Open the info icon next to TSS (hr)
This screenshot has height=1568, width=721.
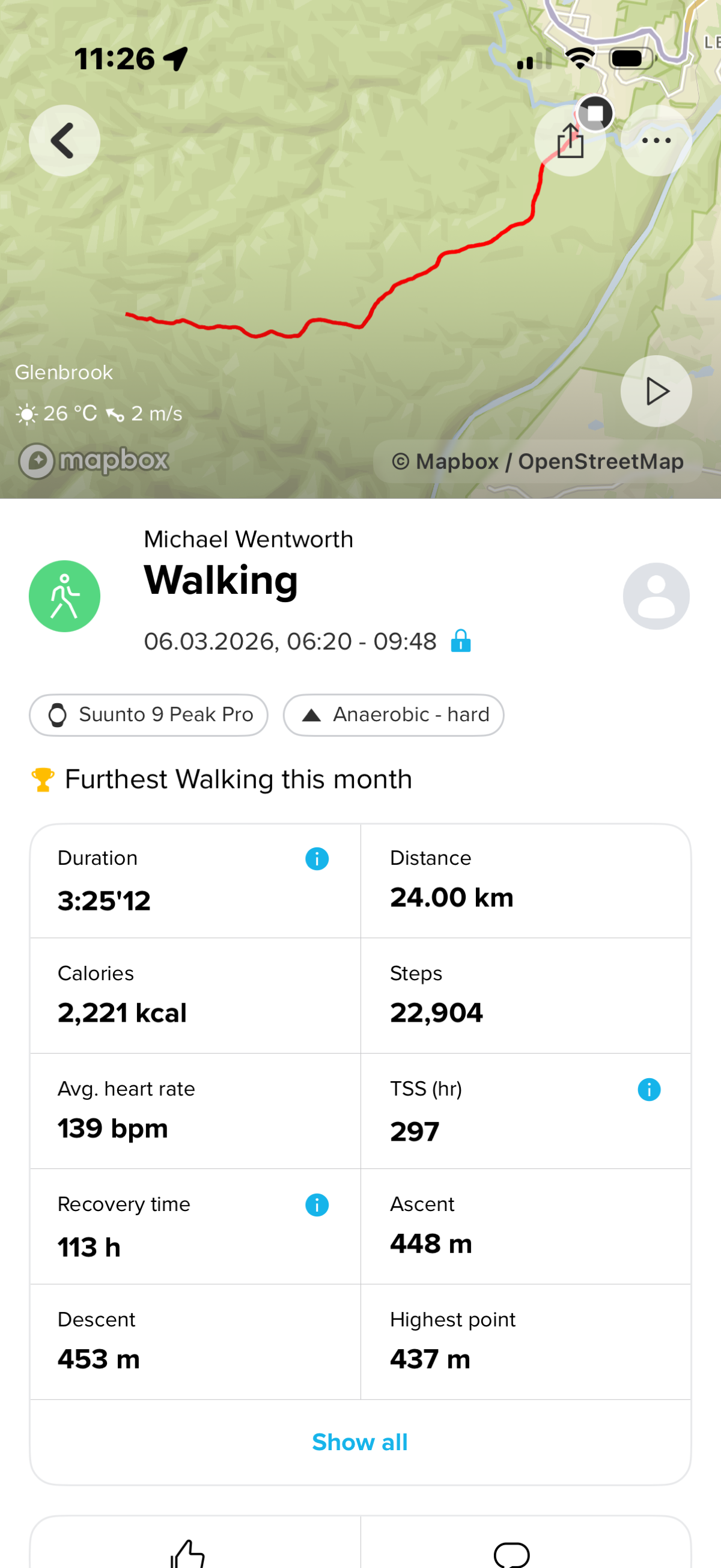pyautogui.click(x=648, y=1090)
